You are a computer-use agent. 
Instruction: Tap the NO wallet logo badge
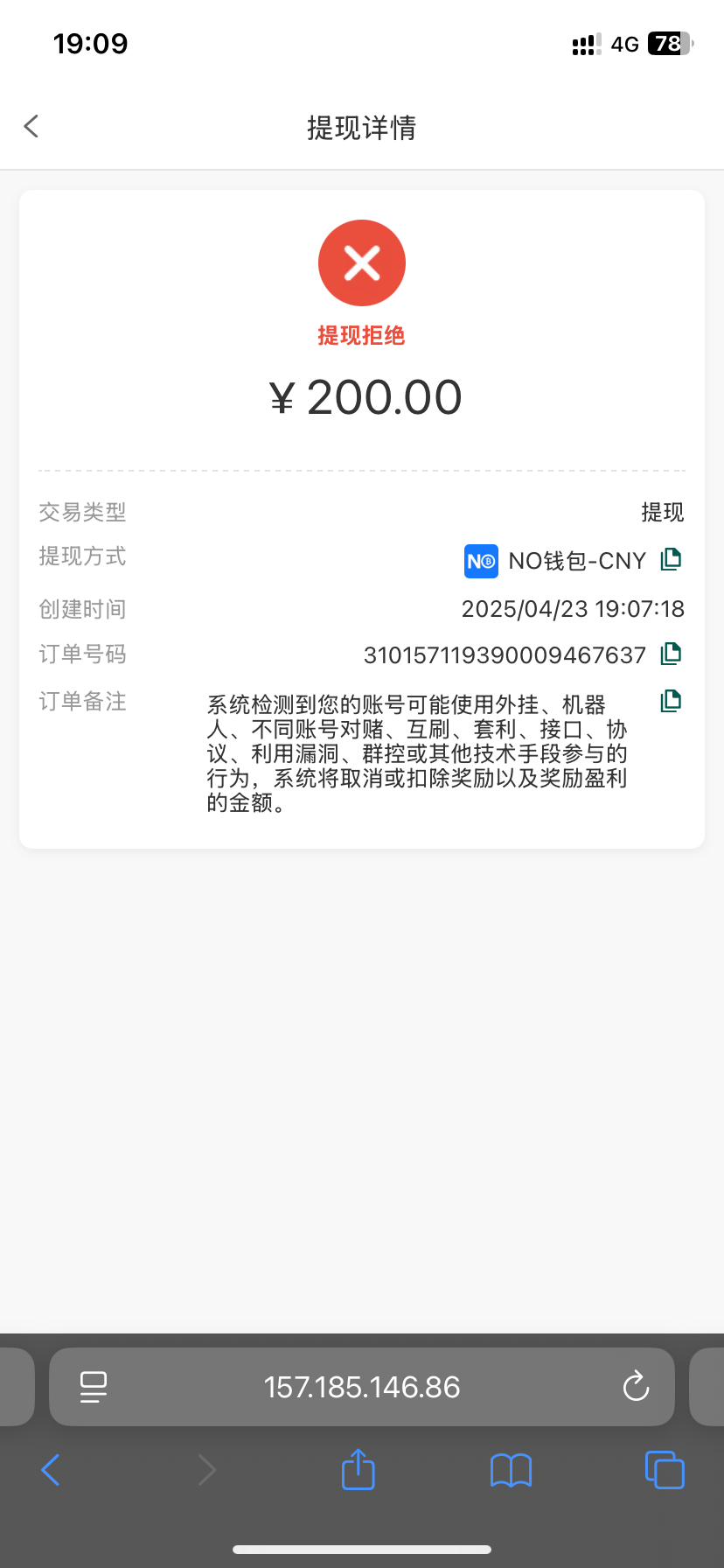480,561
